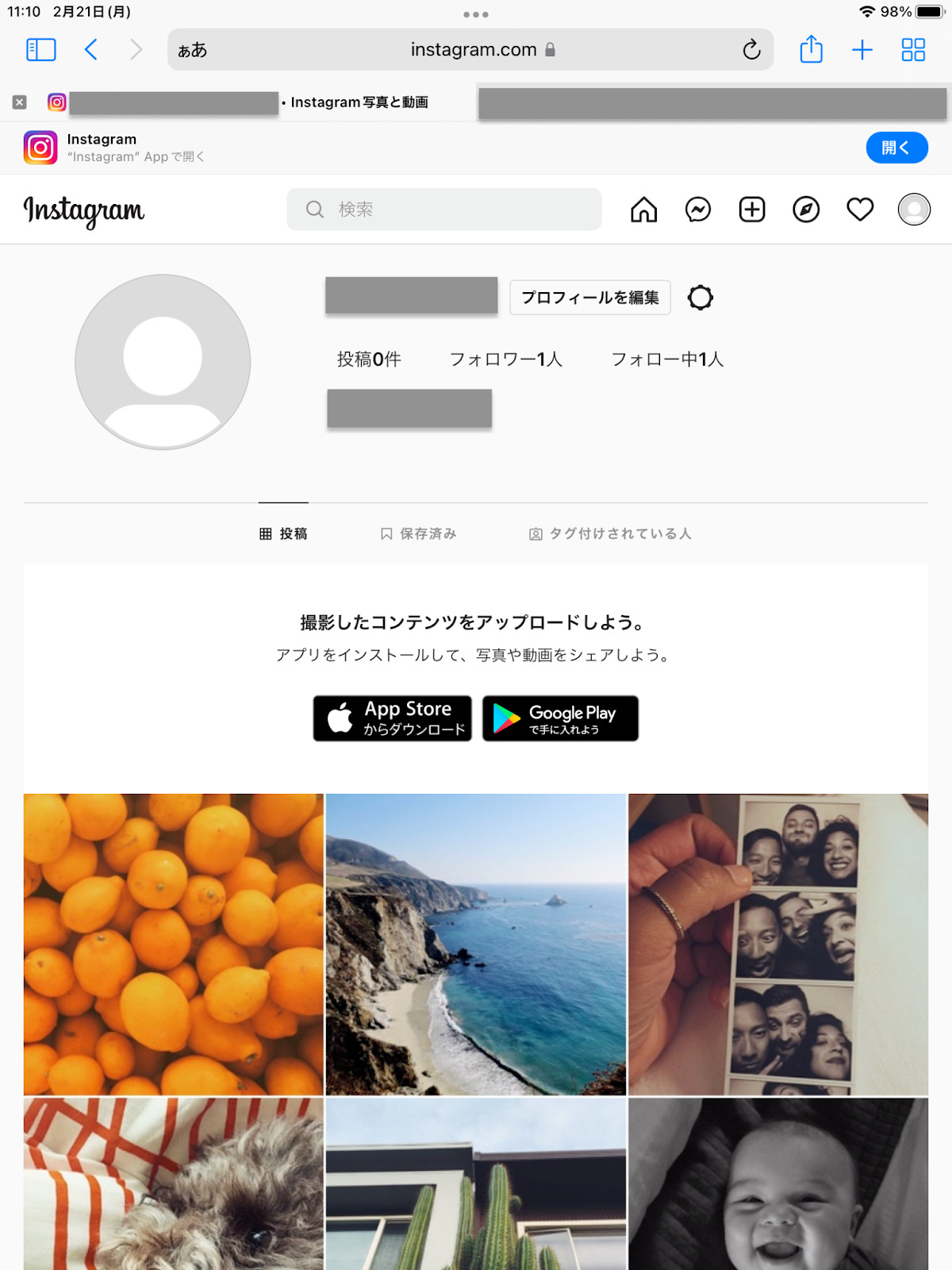This screenshot has width=952, height=1270.
Task: Close the current Instagram tab
Action: point(20,102)
